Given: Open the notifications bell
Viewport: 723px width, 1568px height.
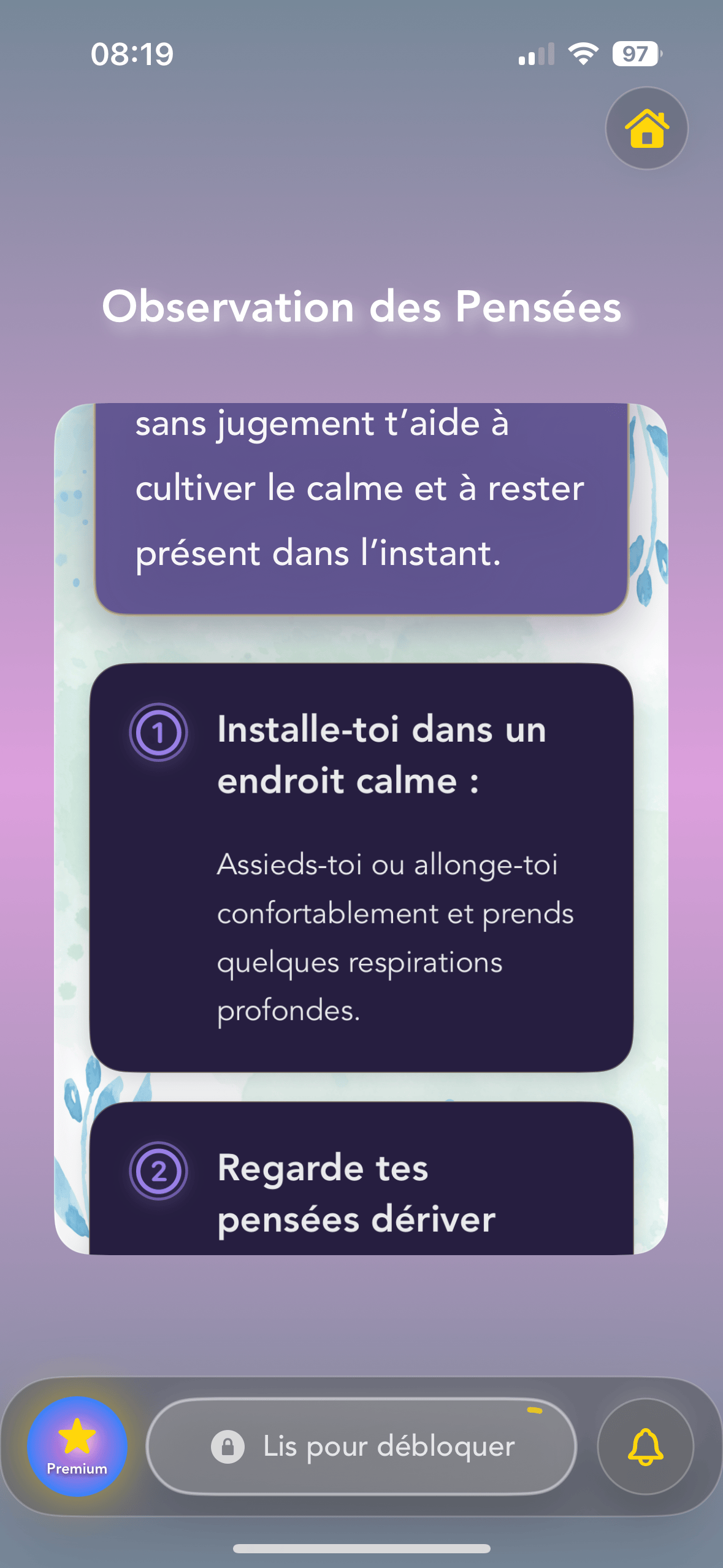Looking at the screenshot, I should coord(645,1446).
